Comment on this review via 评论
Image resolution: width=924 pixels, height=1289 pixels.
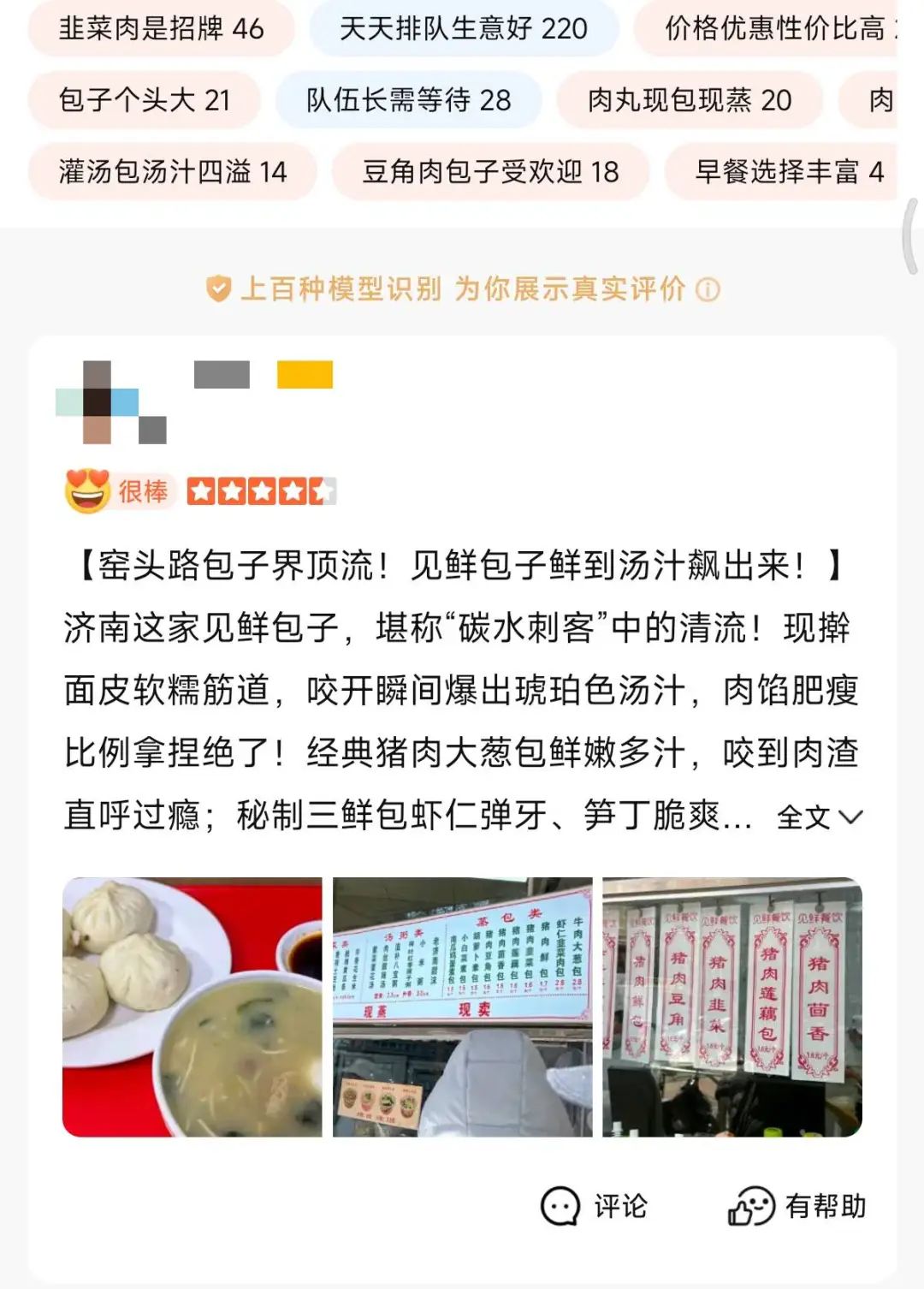595,1207
